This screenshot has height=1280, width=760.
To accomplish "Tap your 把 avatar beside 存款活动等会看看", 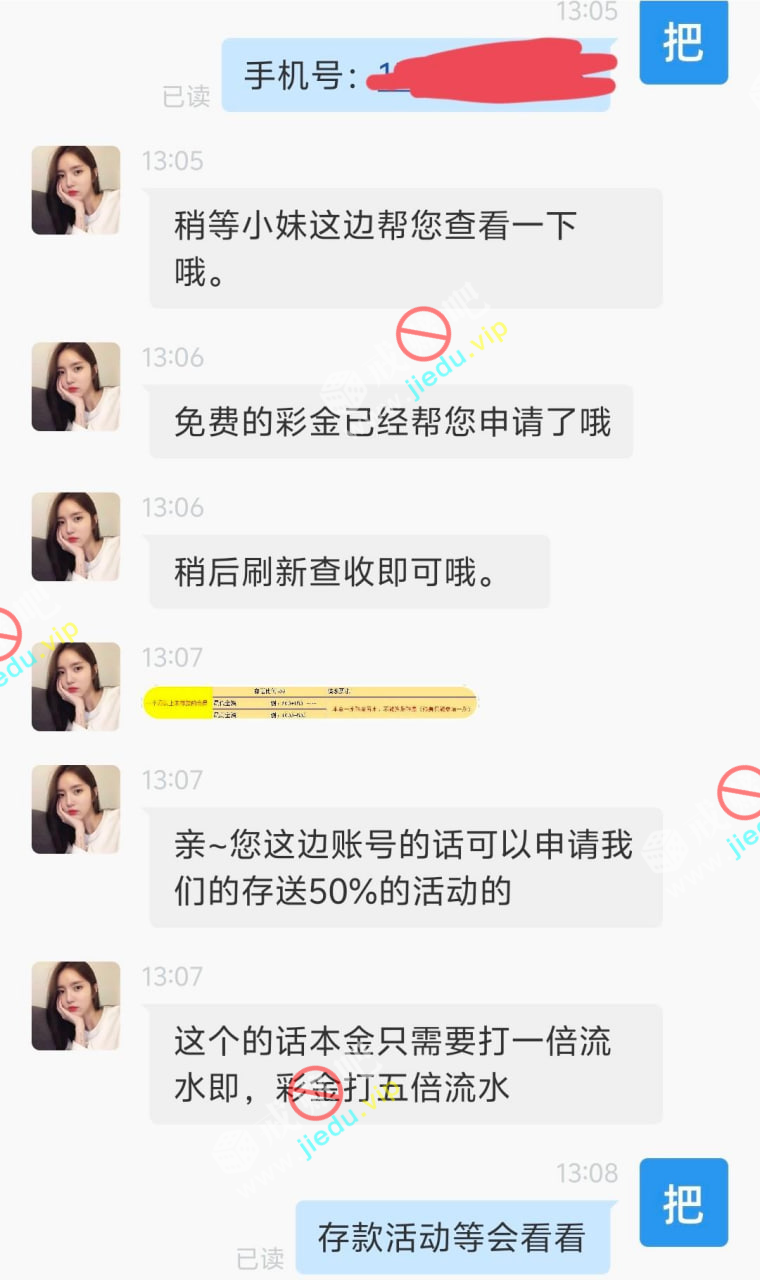I will click(683, 1202).
